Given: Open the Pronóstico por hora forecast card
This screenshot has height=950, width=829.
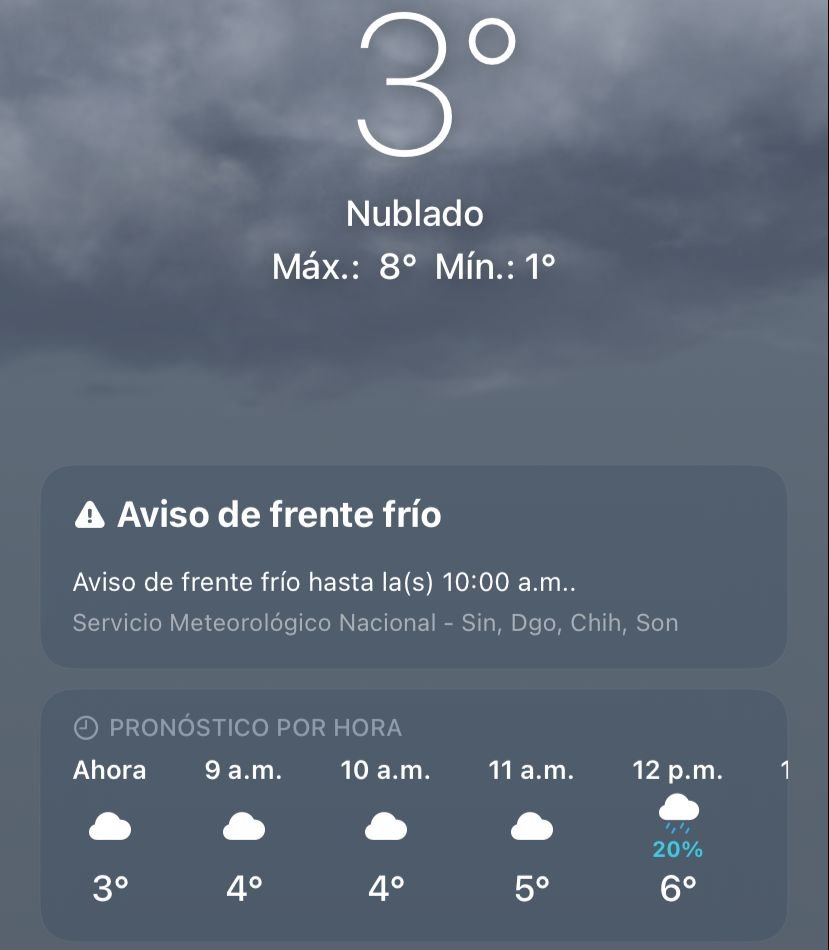Looking at the screenshot, I should (414, 815).
